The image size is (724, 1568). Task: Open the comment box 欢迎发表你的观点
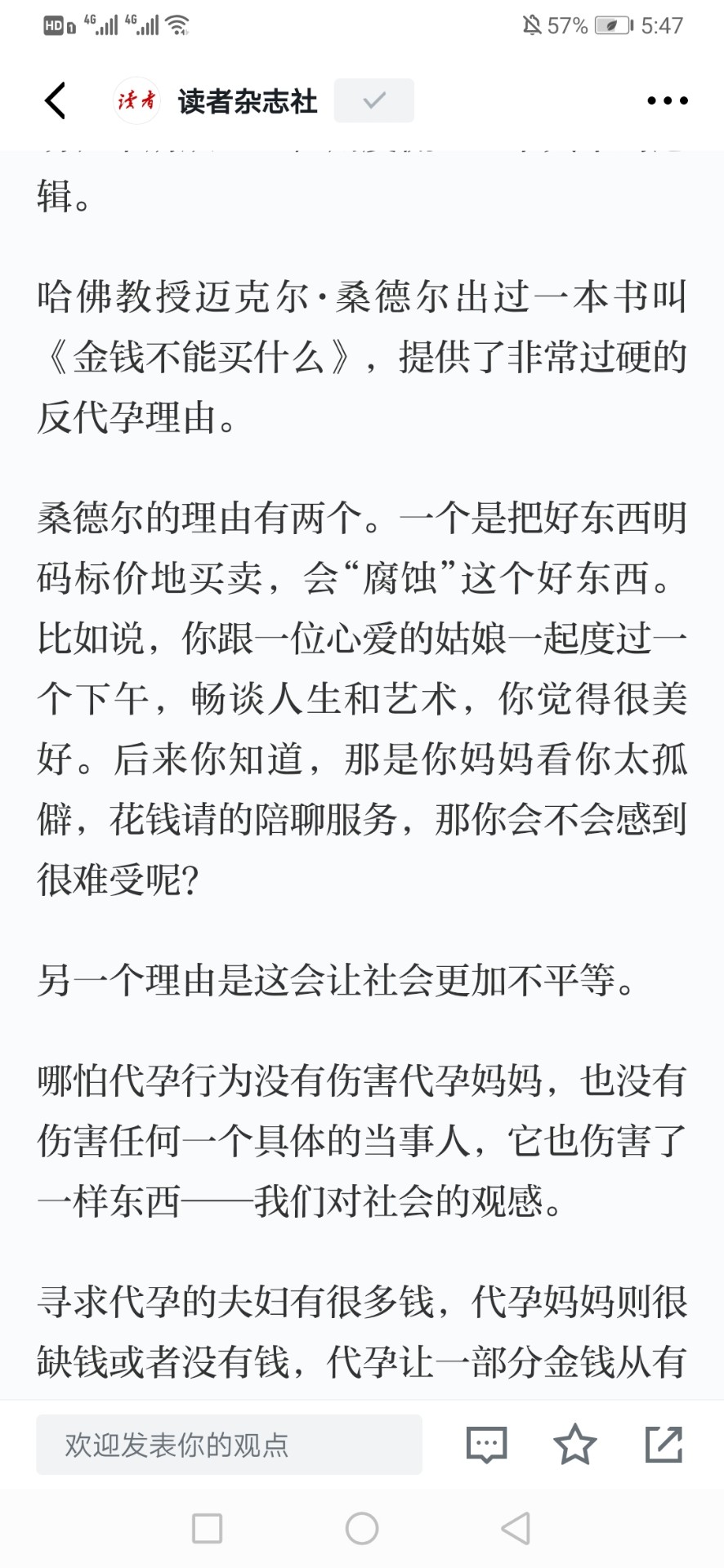[x=229, y=1445]
